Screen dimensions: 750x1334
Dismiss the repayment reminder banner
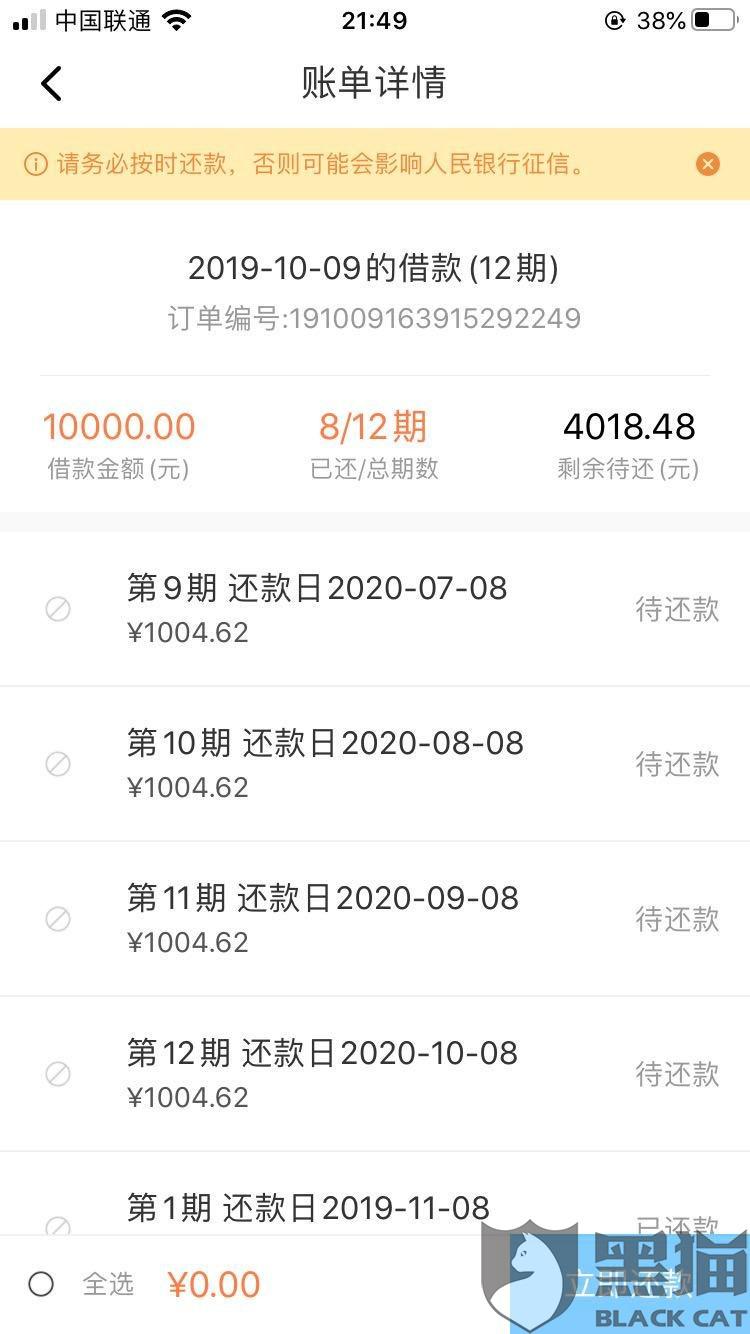(x=708, y=164)
